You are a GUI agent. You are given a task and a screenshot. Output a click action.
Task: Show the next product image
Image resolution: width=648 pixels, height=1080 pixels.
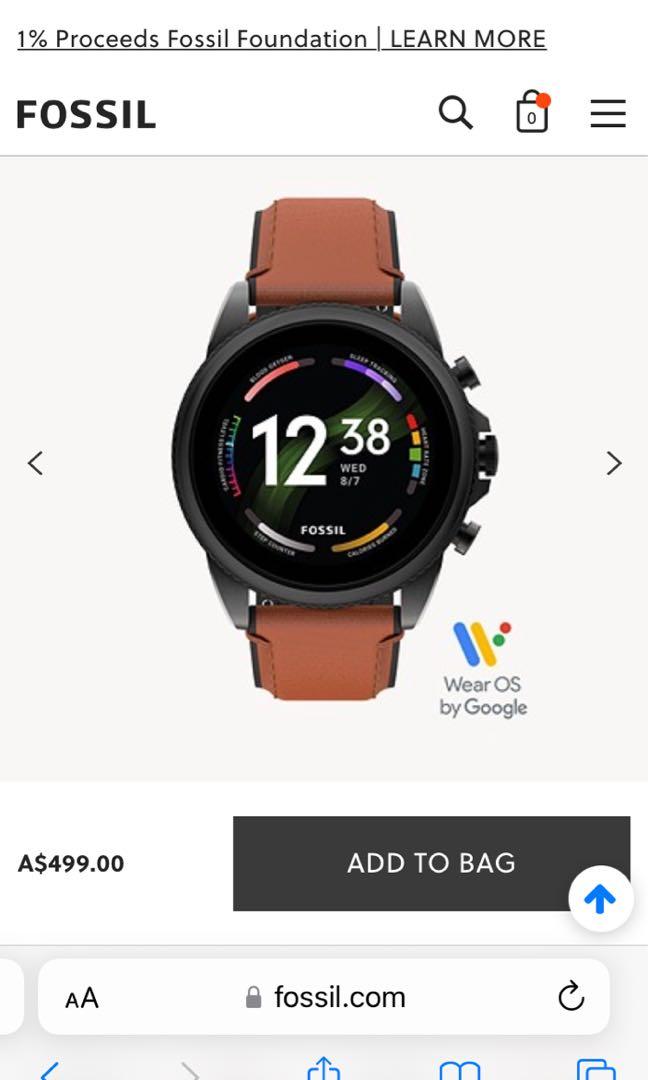[x=613, y=463]
